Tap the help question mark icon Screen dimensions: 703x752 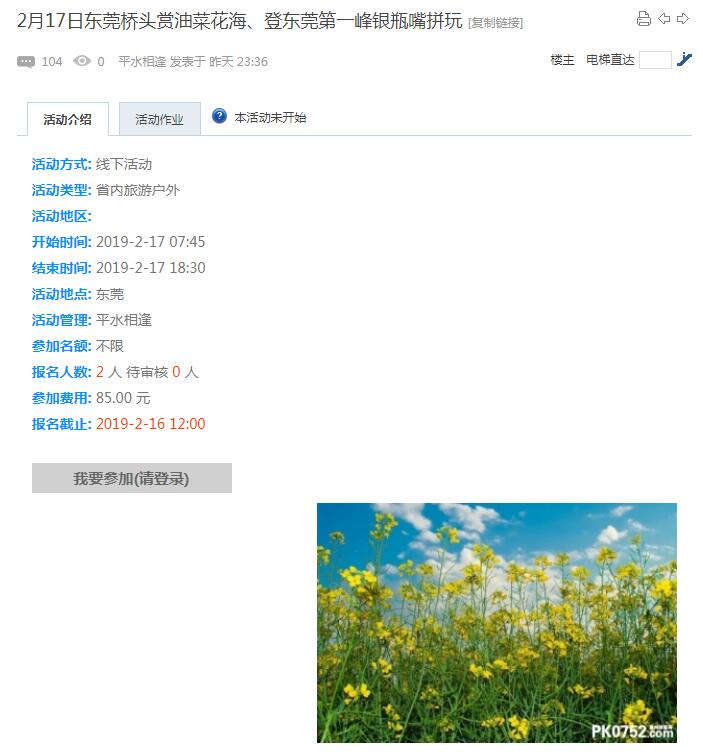[220, 116]
